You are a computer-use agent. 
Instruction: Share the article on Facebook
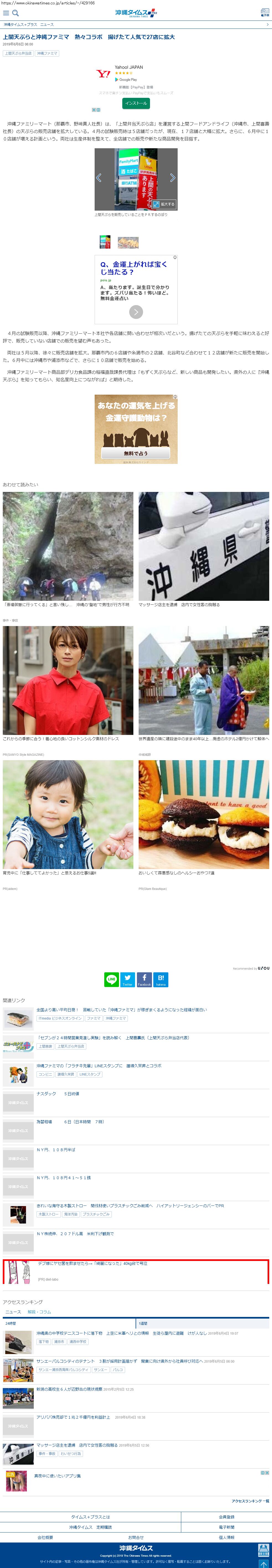click(x=144, y=979)
